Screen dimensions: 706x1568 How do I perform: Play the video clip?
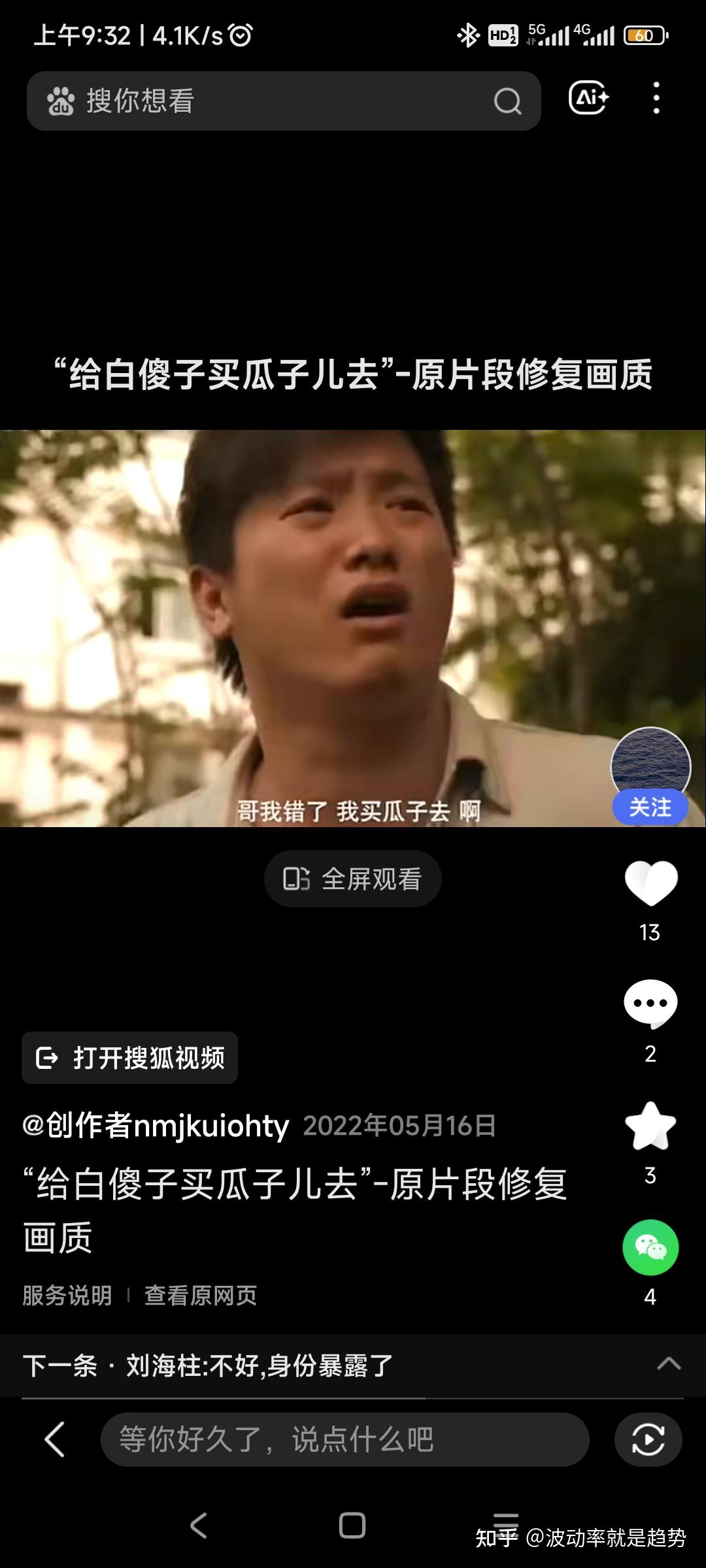pyautogui.click(x=353, y=627)
